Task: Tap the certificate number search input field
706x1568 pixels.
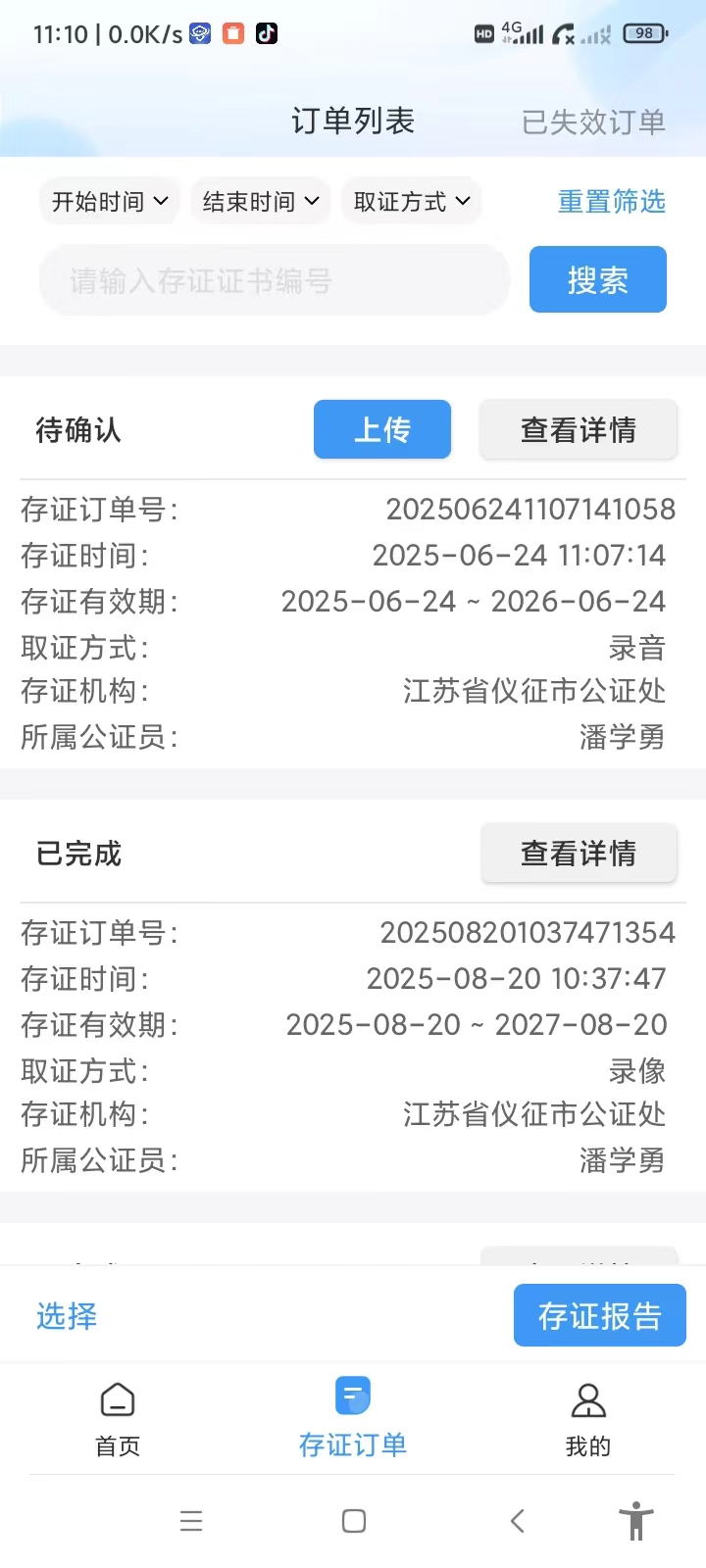Action: (275, 279)
